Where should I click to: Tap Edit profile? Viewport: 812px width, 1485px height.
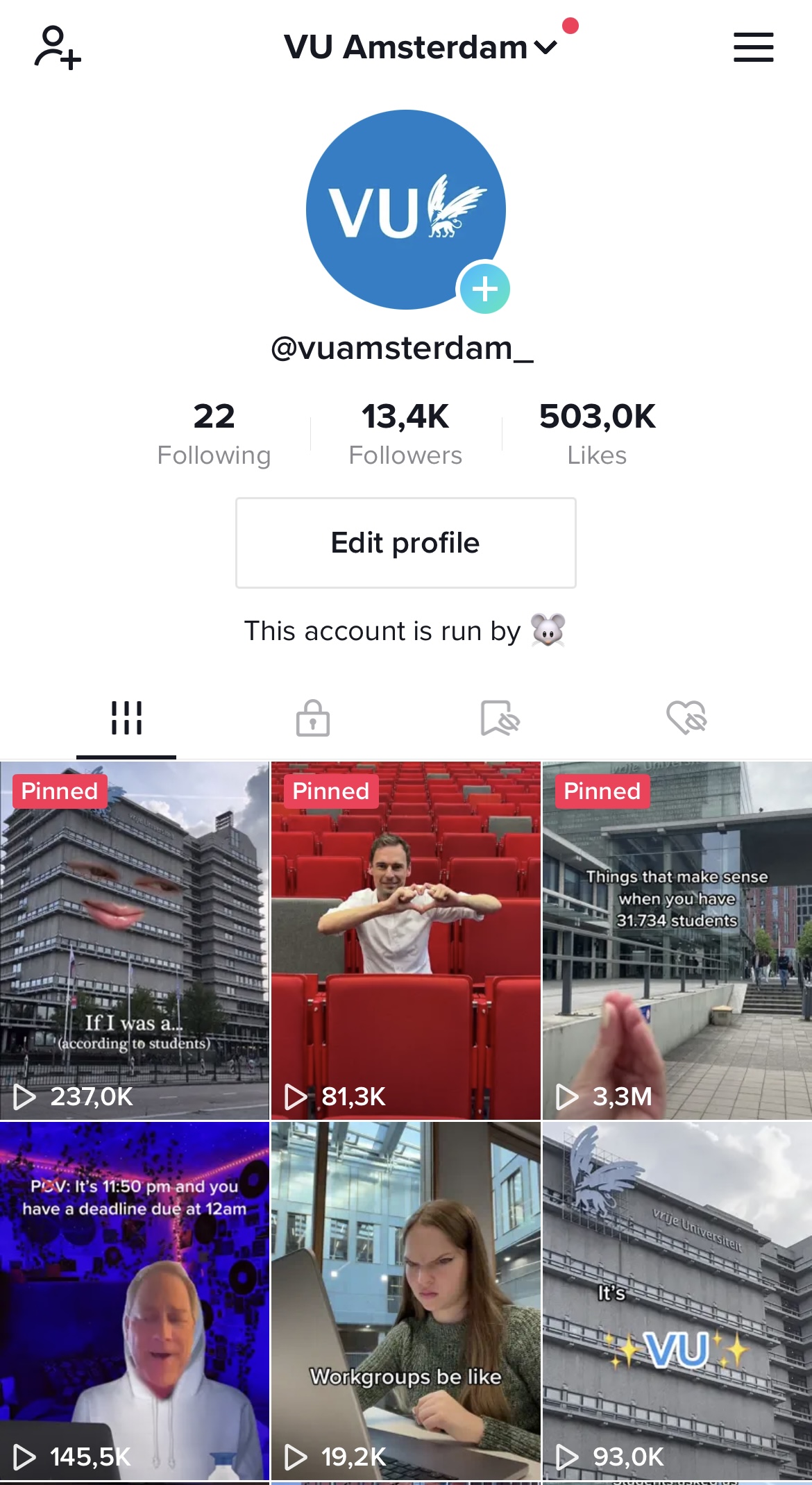click(405, 543)
